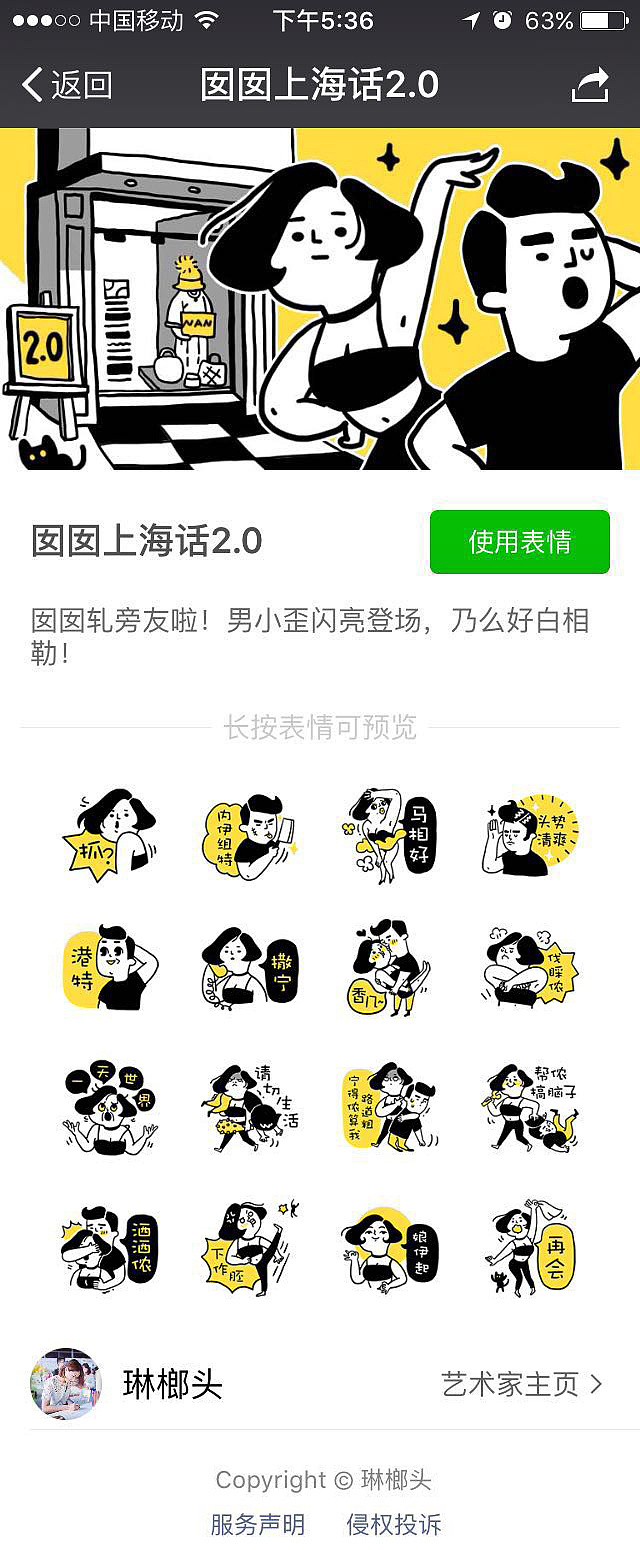Open the 侵权投诉 link
The height and width of the screenshot is (1550, 640).
coord(393,1525)
